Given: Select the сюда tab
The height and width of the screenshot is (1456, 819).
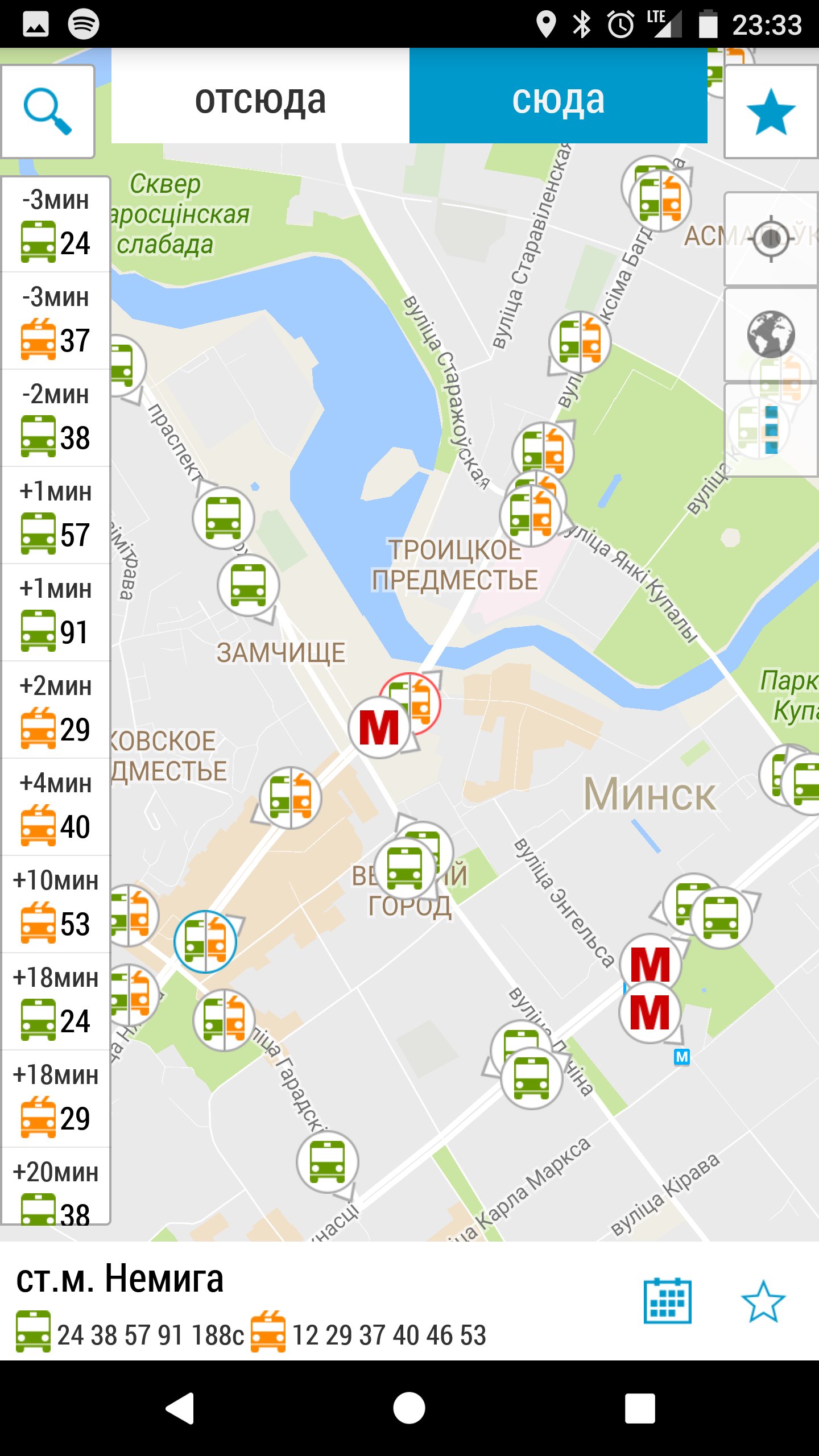Looking at the screenshot, I should pyautogui.click(x=559, y=101).
